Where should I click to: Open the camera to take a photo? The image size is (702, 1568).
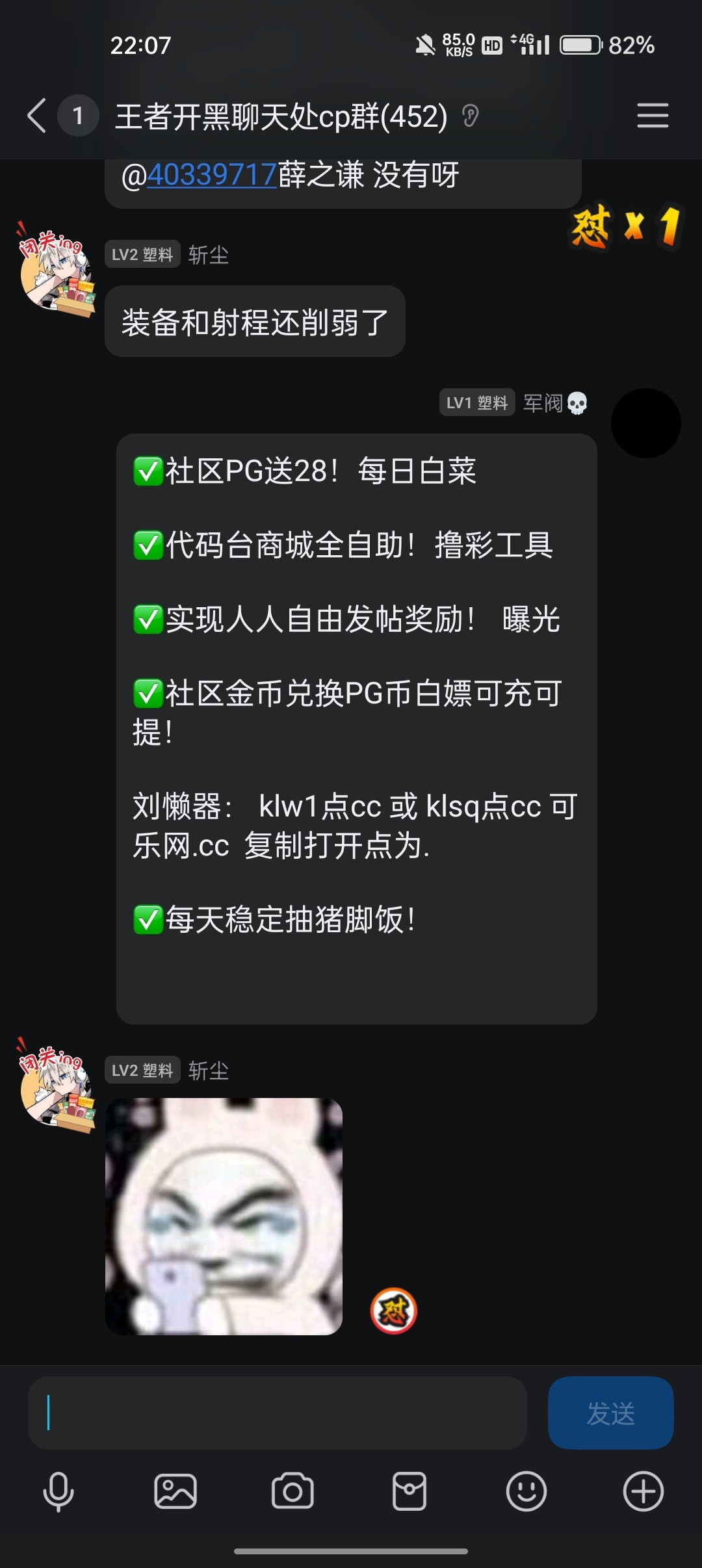tap(292, 1491)
